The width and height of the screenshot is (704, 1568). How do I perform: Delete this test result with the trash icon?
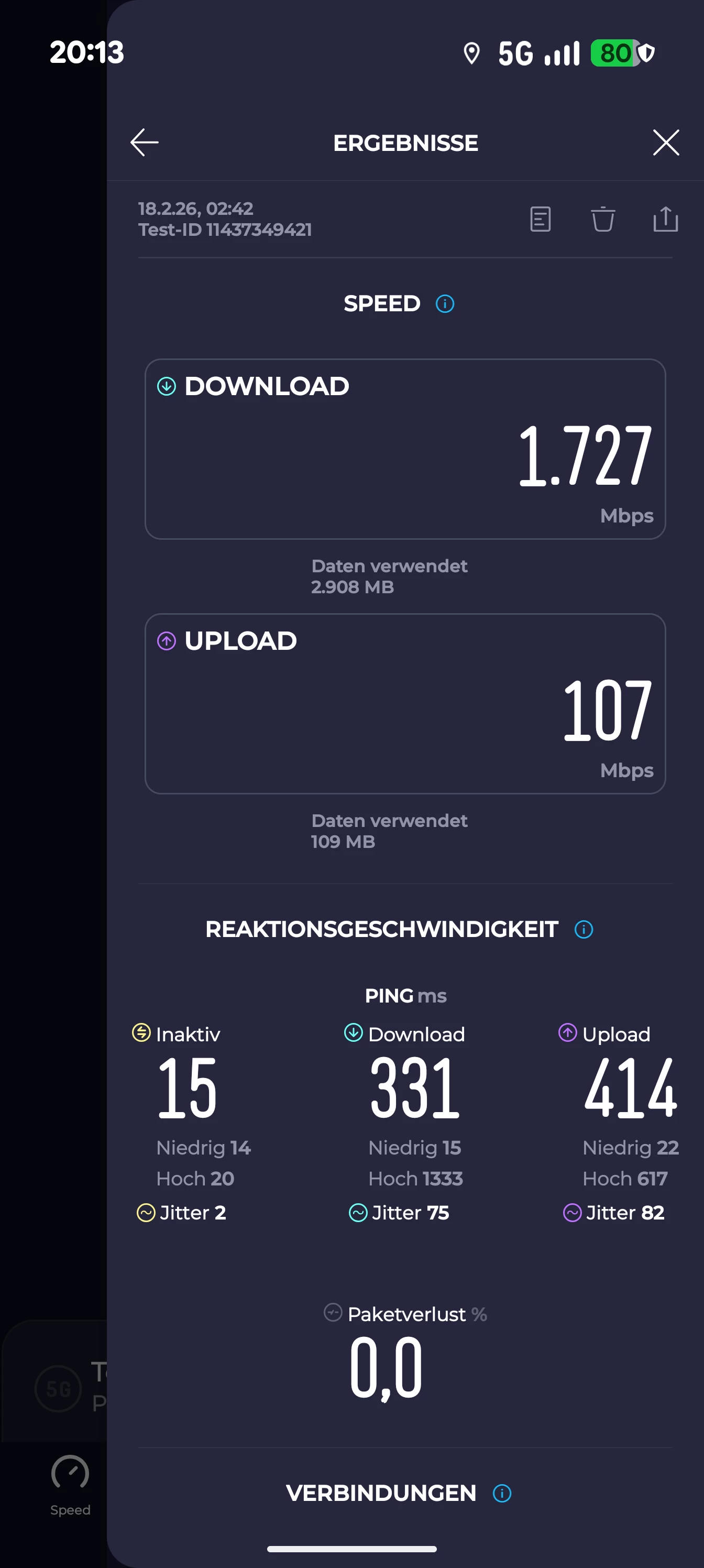(602, 219)
